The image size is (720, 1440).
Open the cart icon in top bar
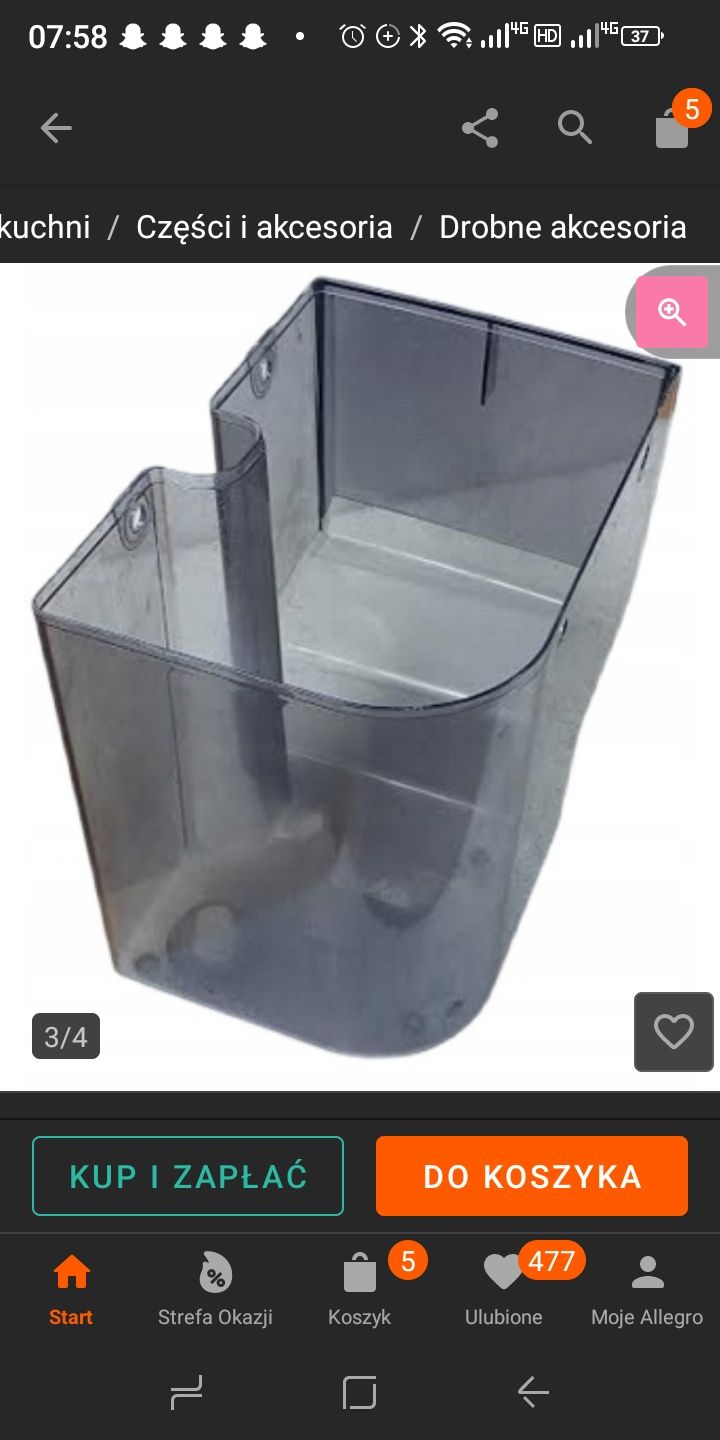click(673, 128)
